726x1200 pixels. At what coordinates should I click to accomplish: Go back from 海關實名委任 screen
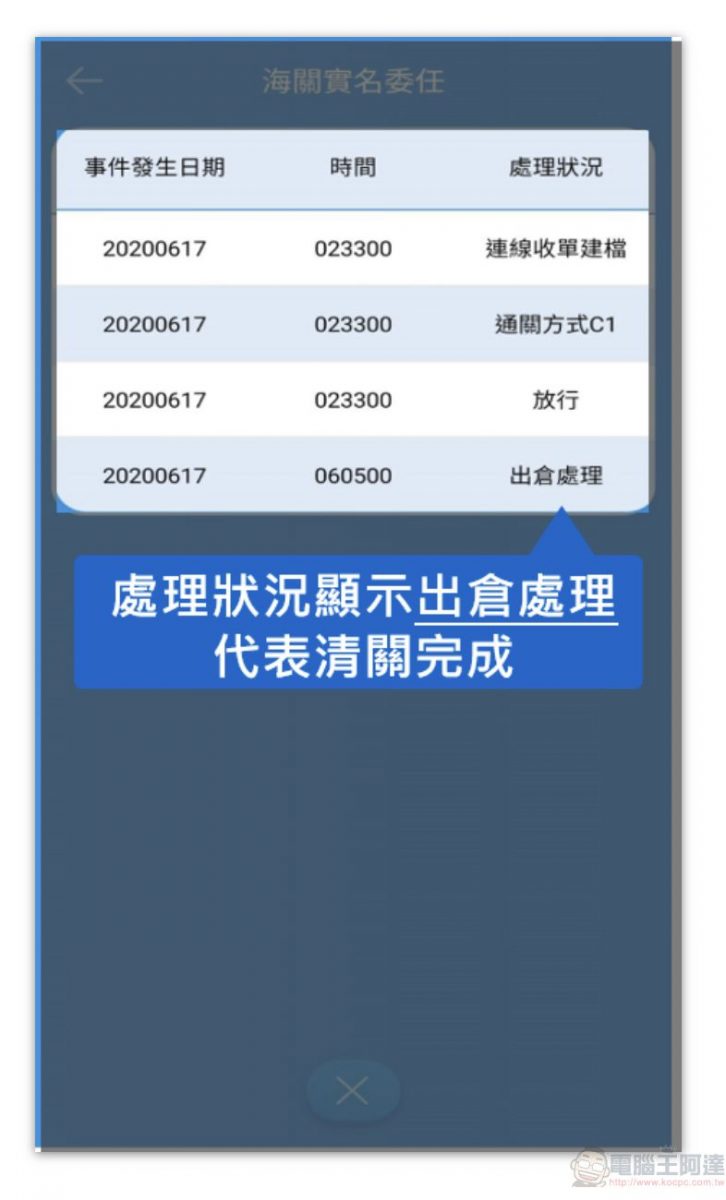84,82
